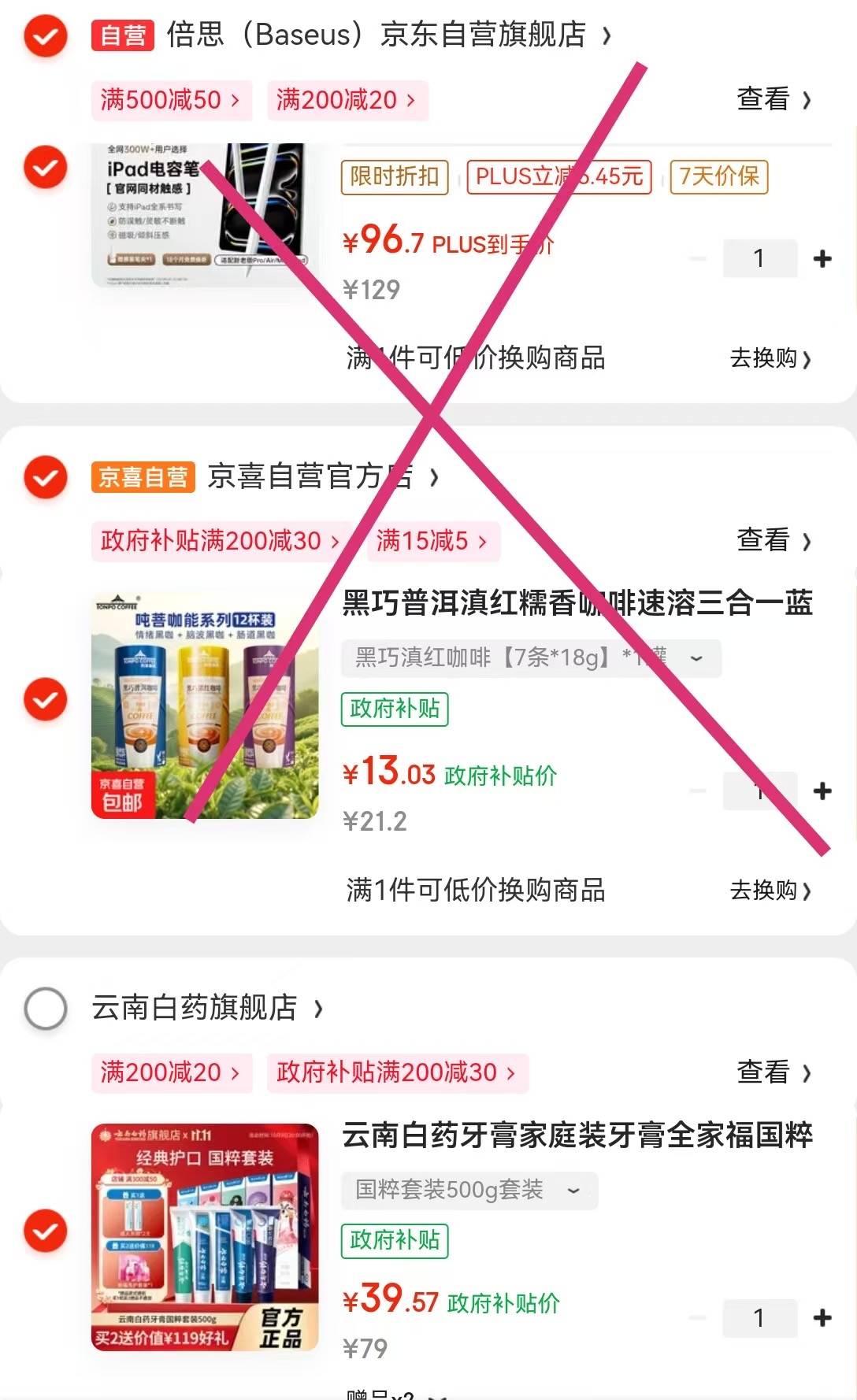The image size is (857, 1400).
Task: Uncheck the Baseus store checkbox
Action: click(46, 35)
